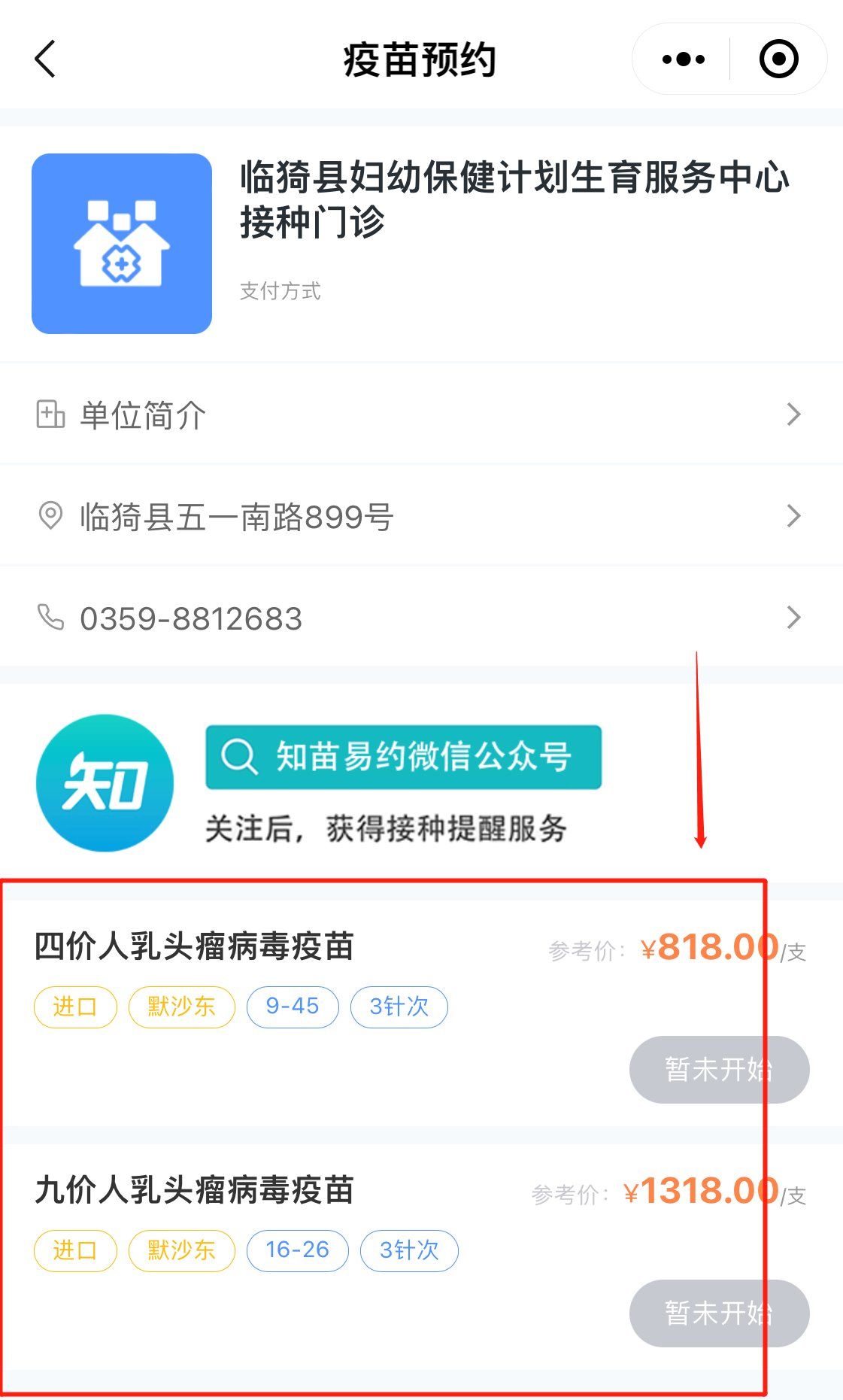843x1400 pixels.
Task: Call the number 0359-8812683
Action: click(x=421, y=618)
